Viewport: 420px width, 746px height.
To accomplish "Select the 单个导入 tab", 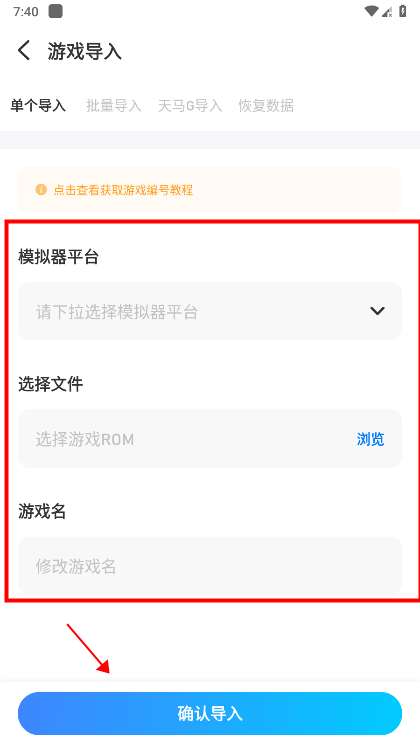I will click(38, 105).
